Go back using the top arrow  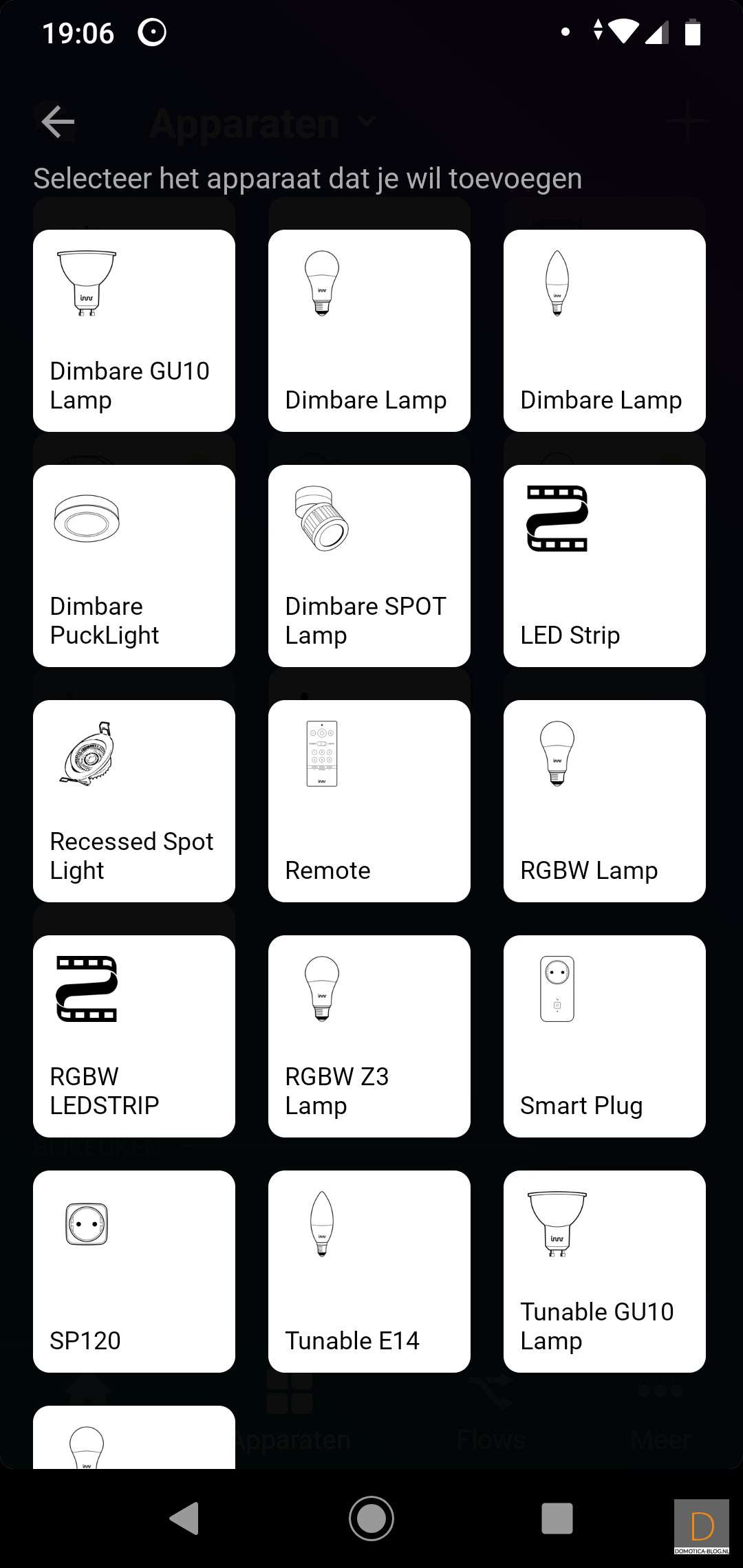tap(58, 122)
